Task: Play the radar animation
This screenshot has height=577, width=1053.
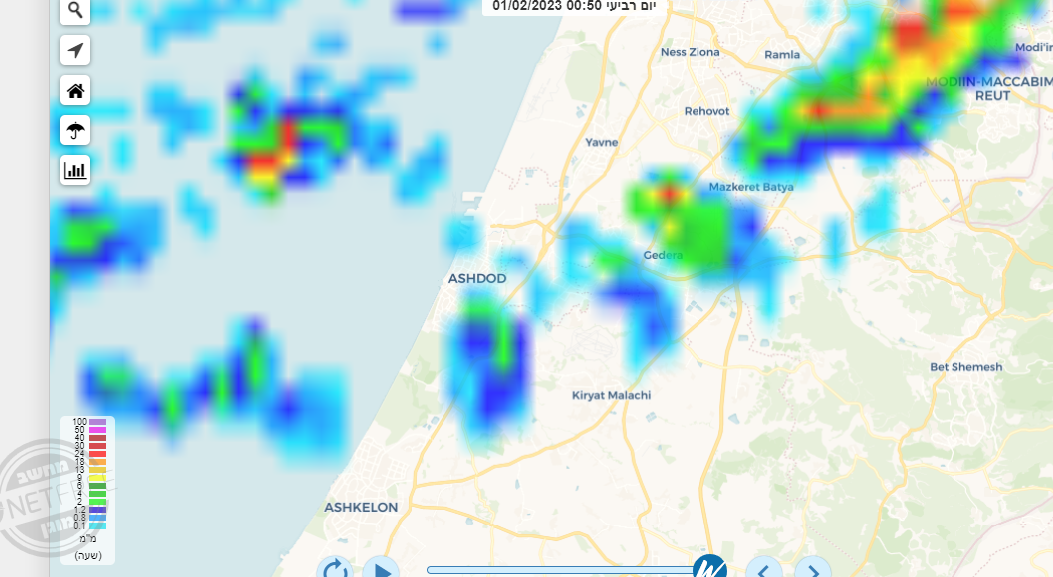Action: [x=381, y=568]
